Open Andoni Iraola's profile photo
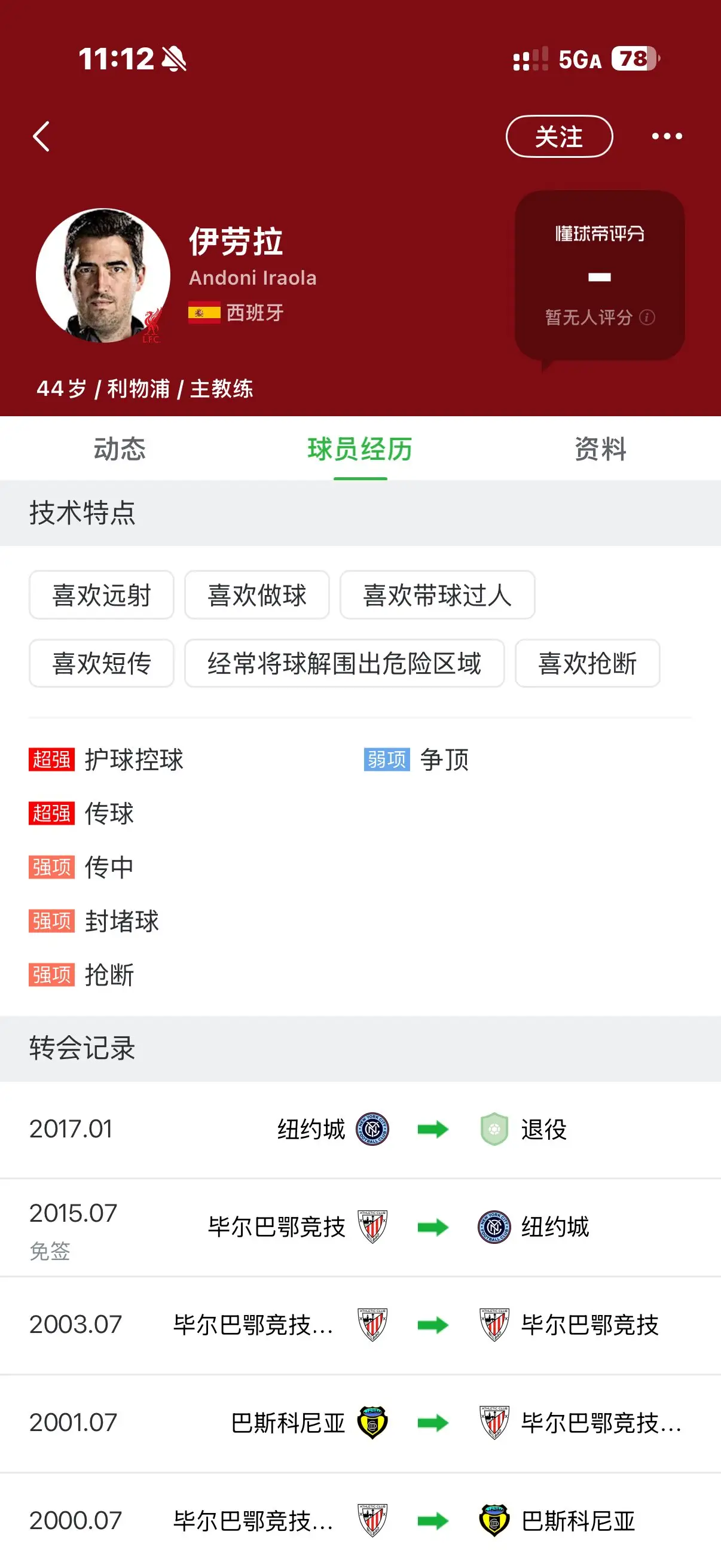Screen dimensions: 721x1568 [103, 276]
